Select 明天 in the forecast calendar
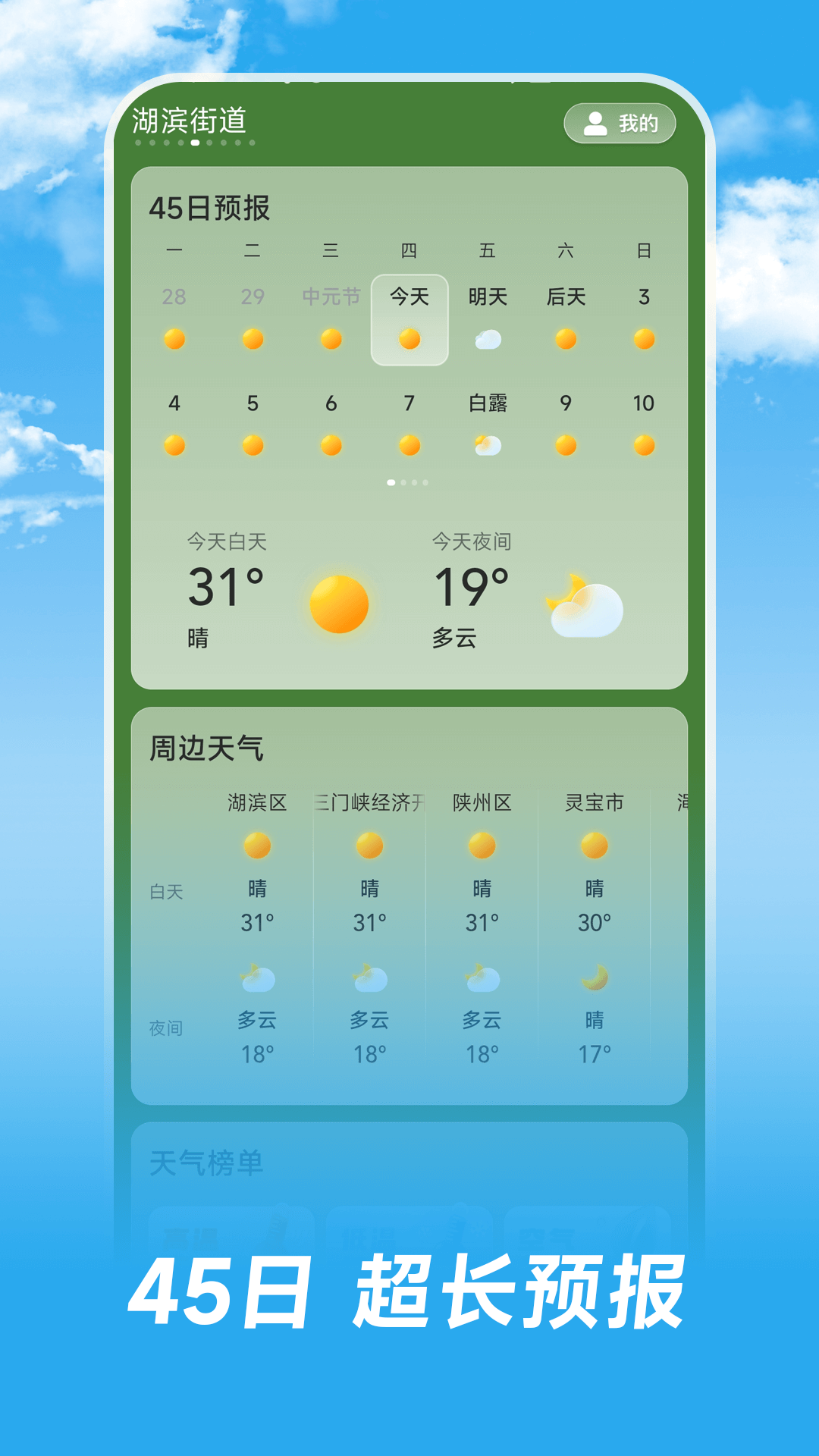Screen dimensions: 819x1456 point(487,297)
